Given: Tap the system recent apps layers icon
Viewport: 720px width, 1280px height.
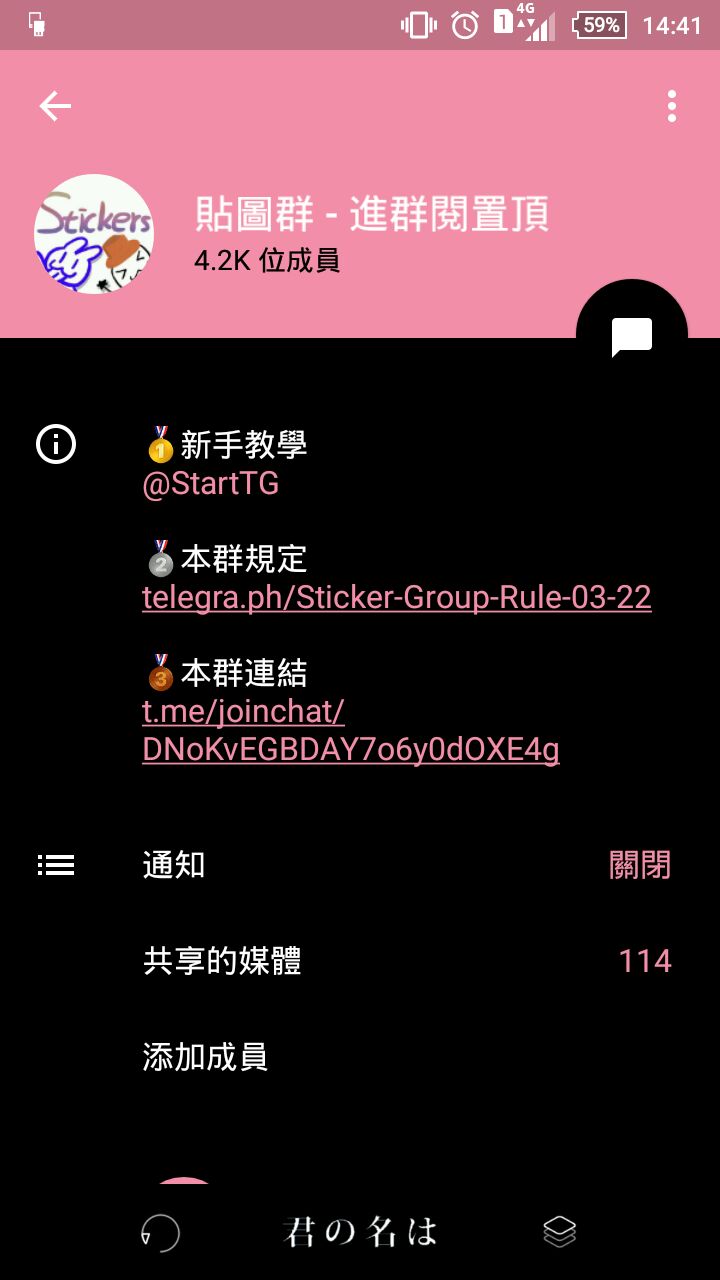Looking at the screenshot, I should (x=560, y=1231).
